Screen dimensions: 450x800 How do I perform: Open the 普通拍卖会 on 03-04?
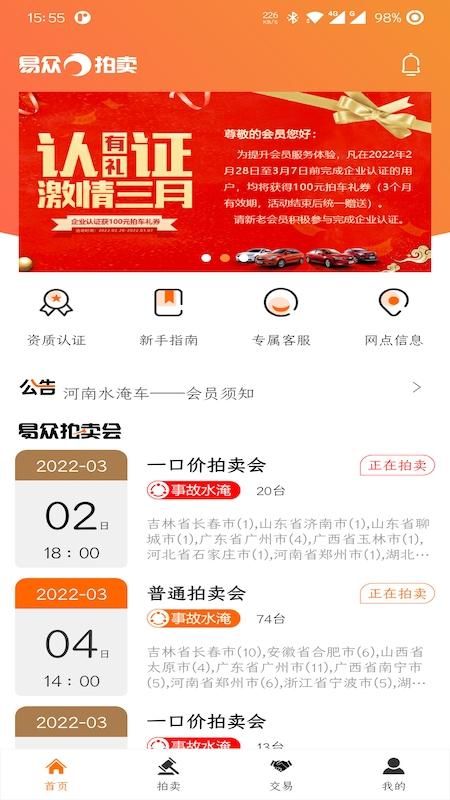point(225,637)
